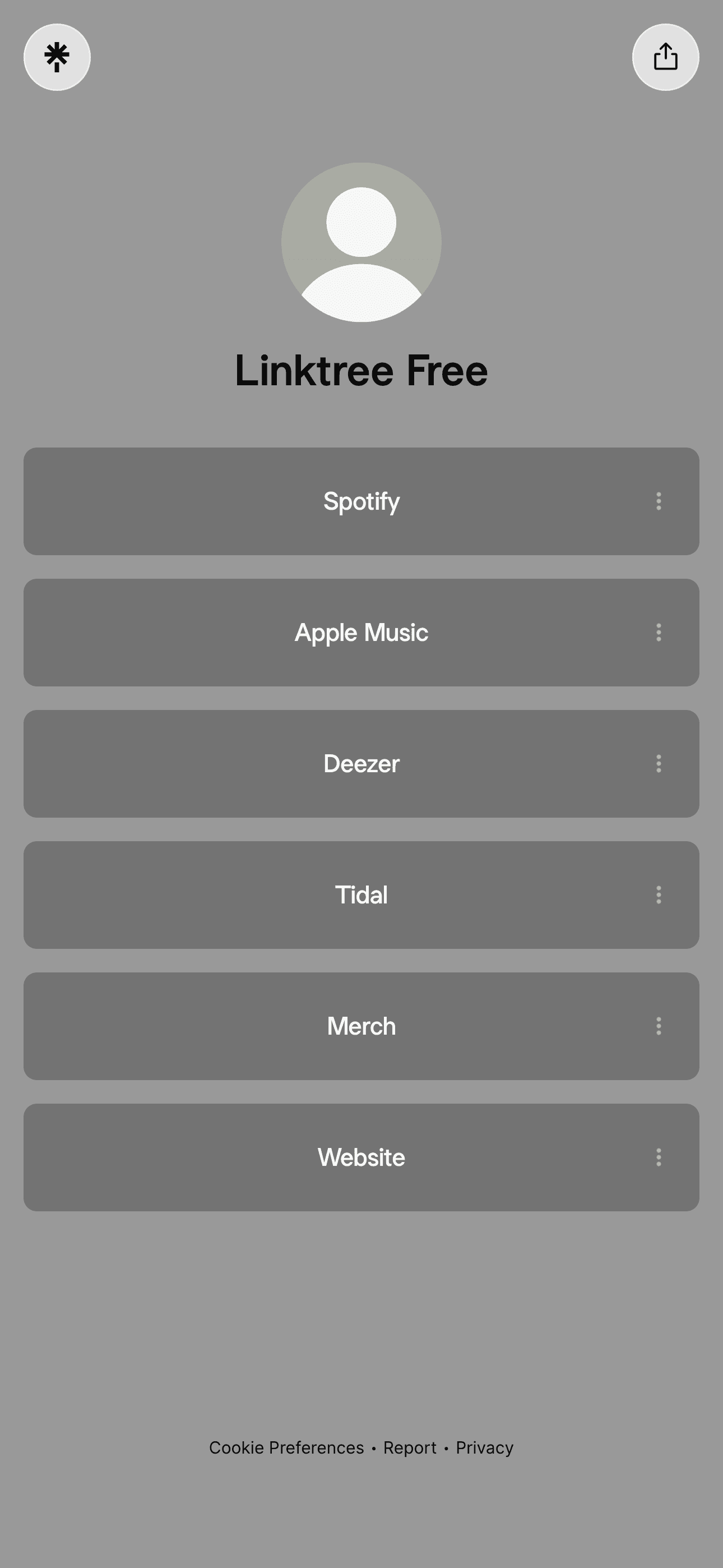Screen dimensions: 723x1568
Task: Open the Apple Music link
Action: 361,633
